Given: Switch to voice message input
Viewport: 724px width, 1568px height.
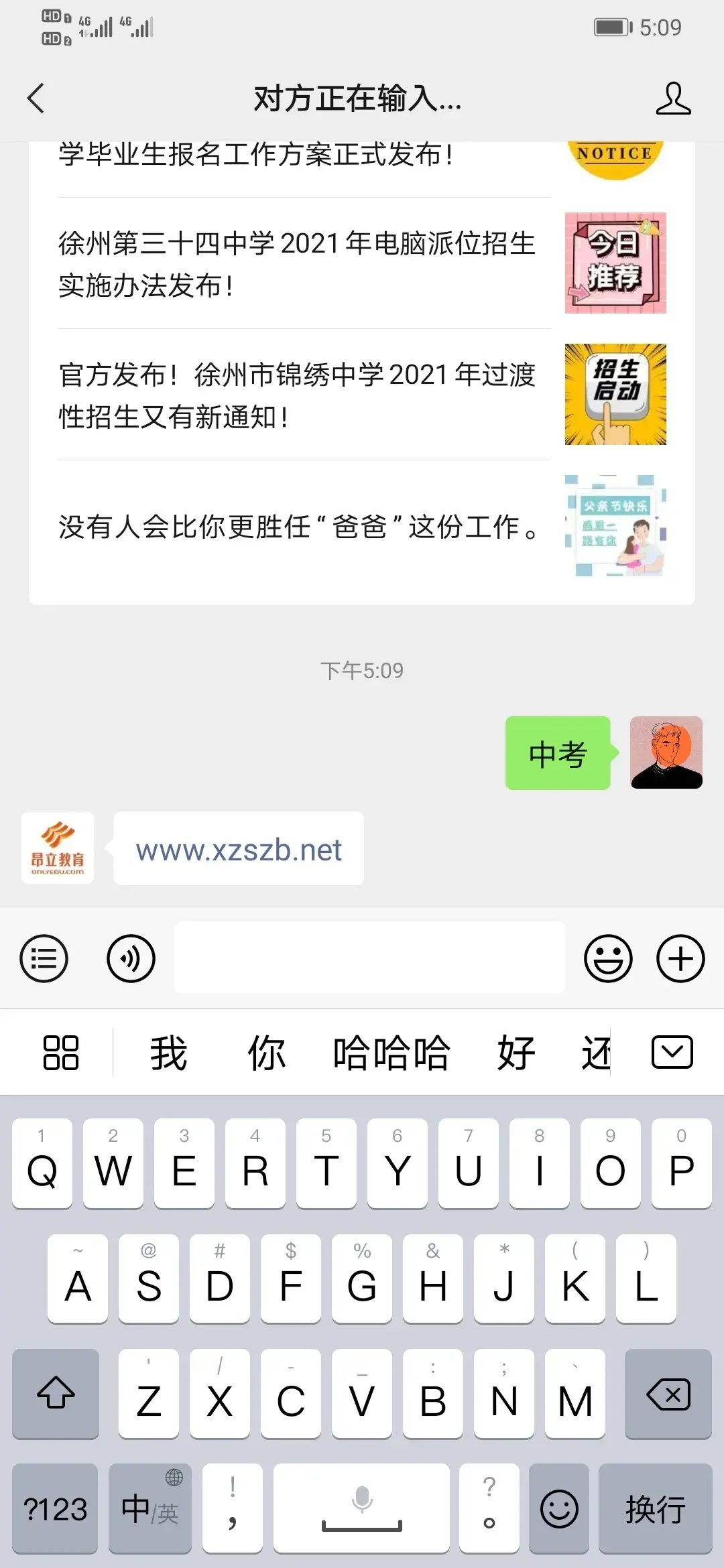Looking at the screenshot, I should point(131,959).
